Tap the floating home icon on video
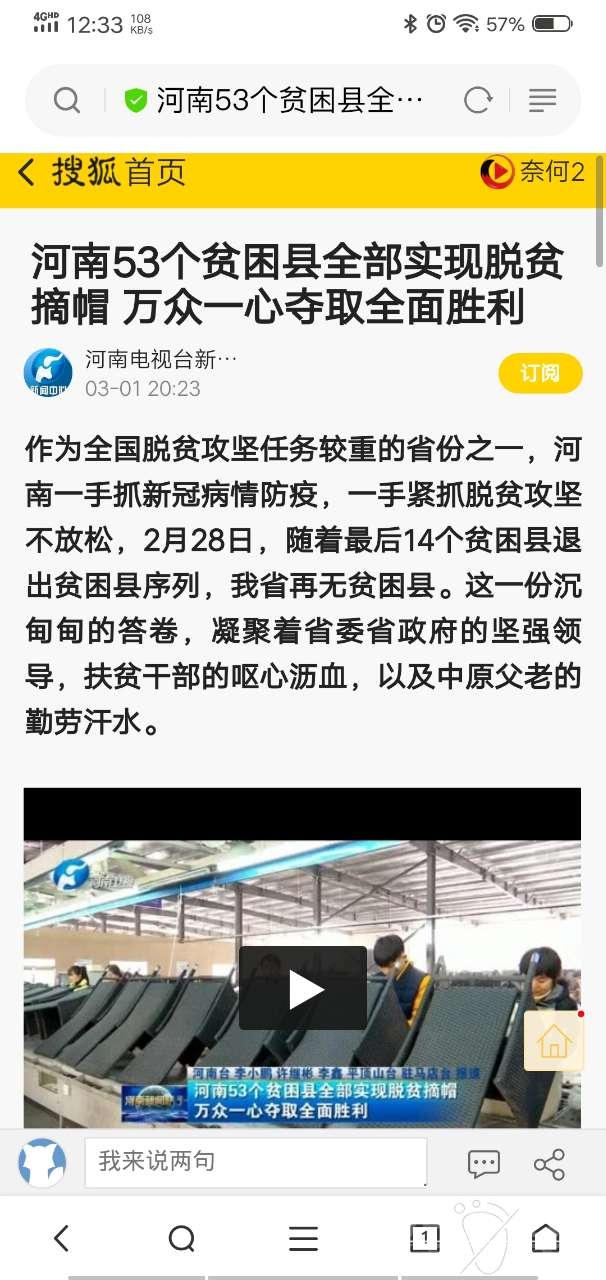 [553, 1041]
